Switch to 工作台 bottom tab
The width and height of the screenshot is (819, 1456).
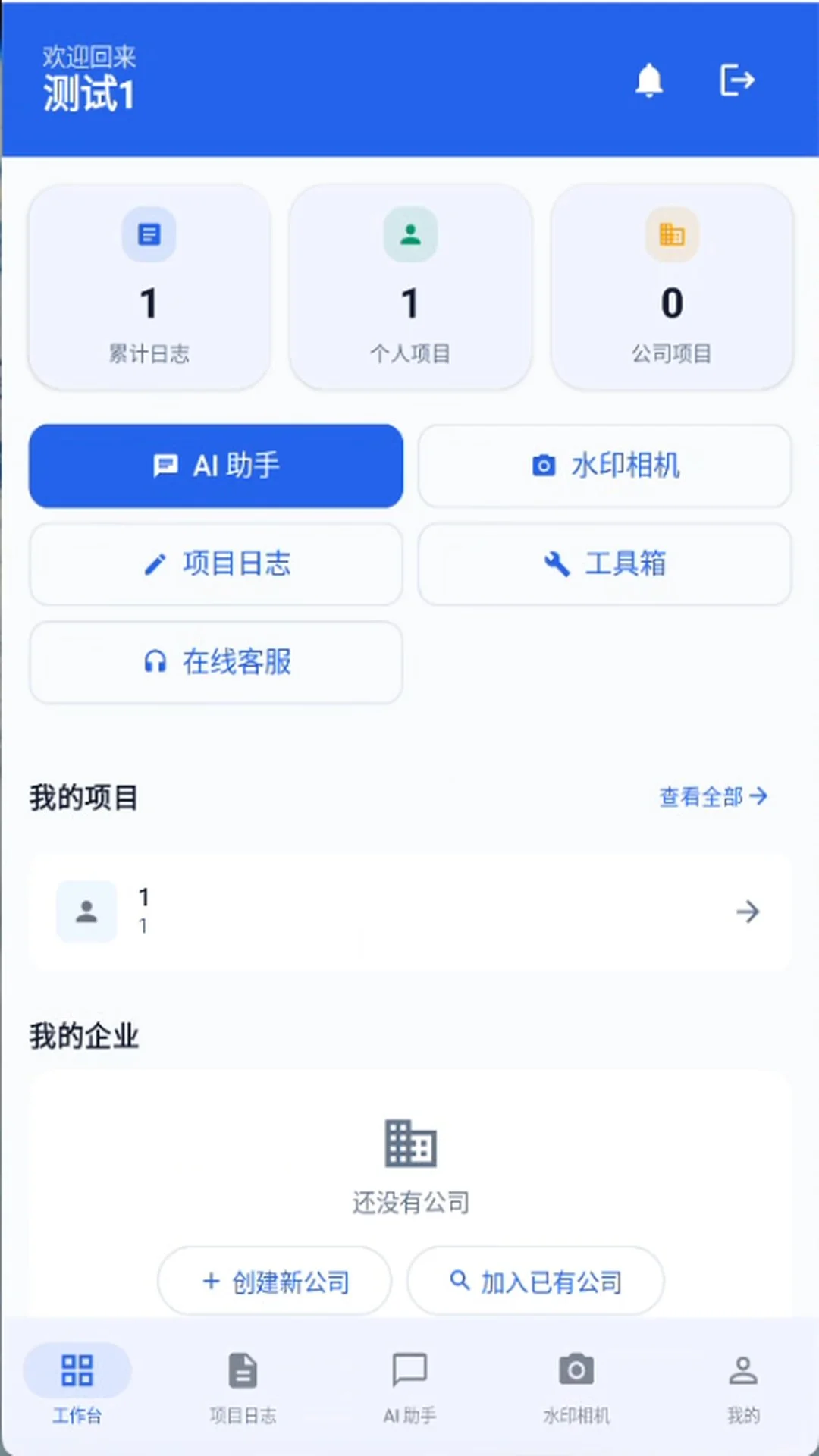[77, 1385]
